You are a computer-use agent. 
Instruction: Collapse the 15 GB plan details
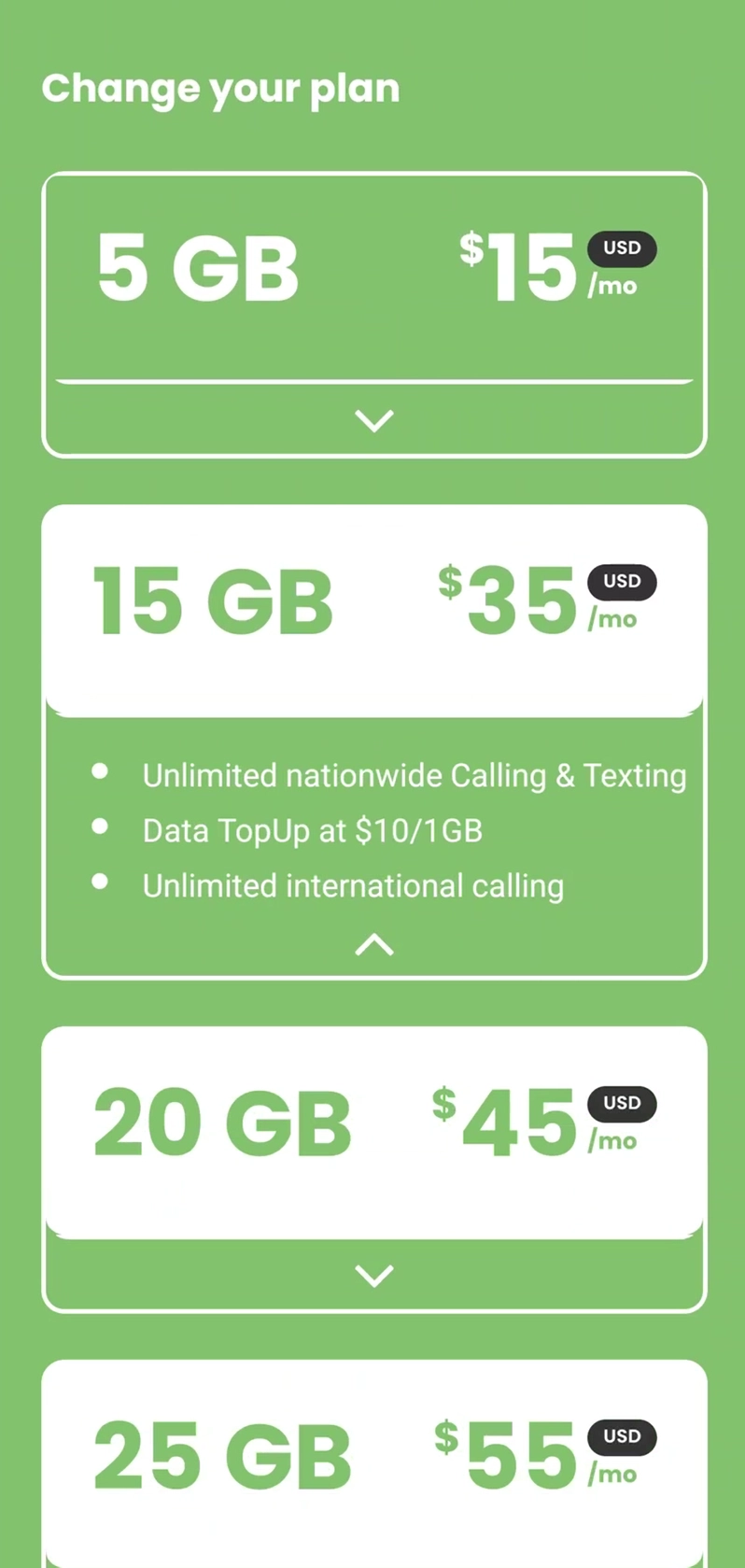pos(373,945)
